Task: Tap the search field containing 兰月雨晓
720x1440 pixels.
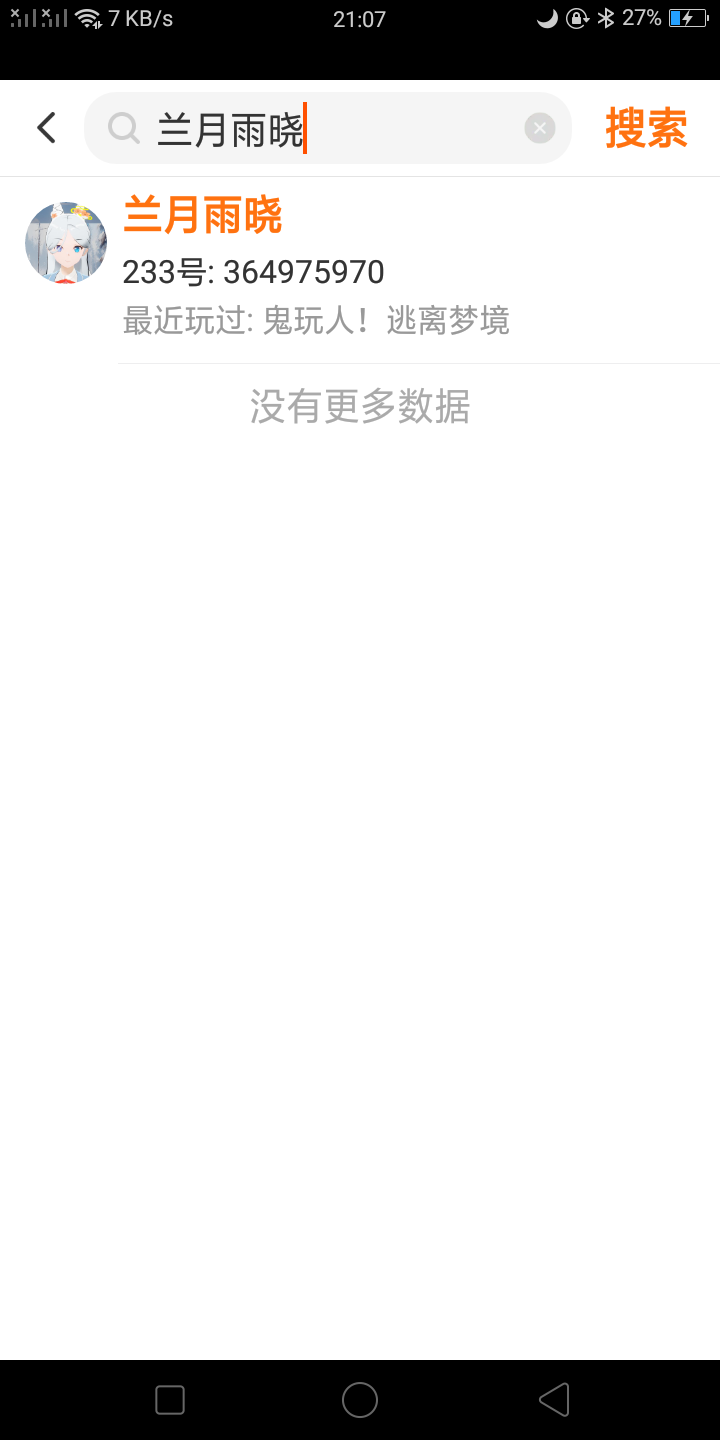Action: pyautogui.click(x=330, y=129)
